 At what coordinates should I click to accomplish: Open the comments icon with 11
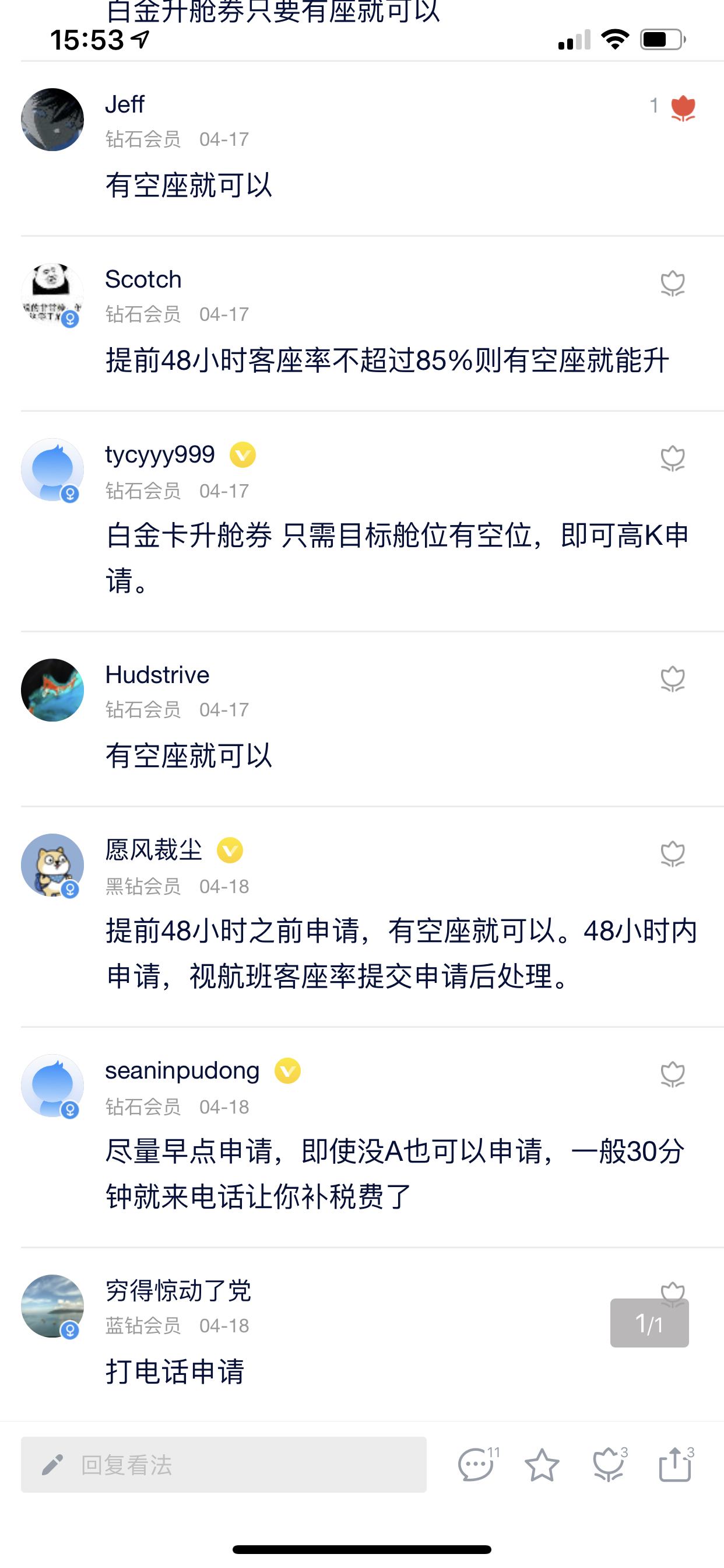coord(476,1465)
